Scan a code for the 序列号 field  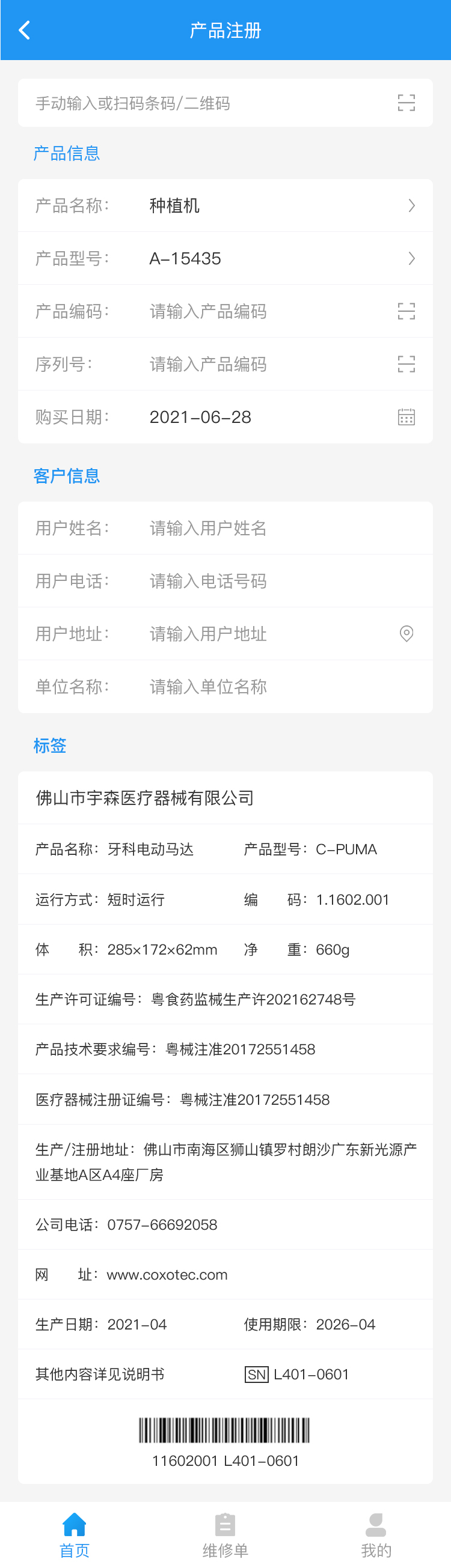click(x=406, y=365)
